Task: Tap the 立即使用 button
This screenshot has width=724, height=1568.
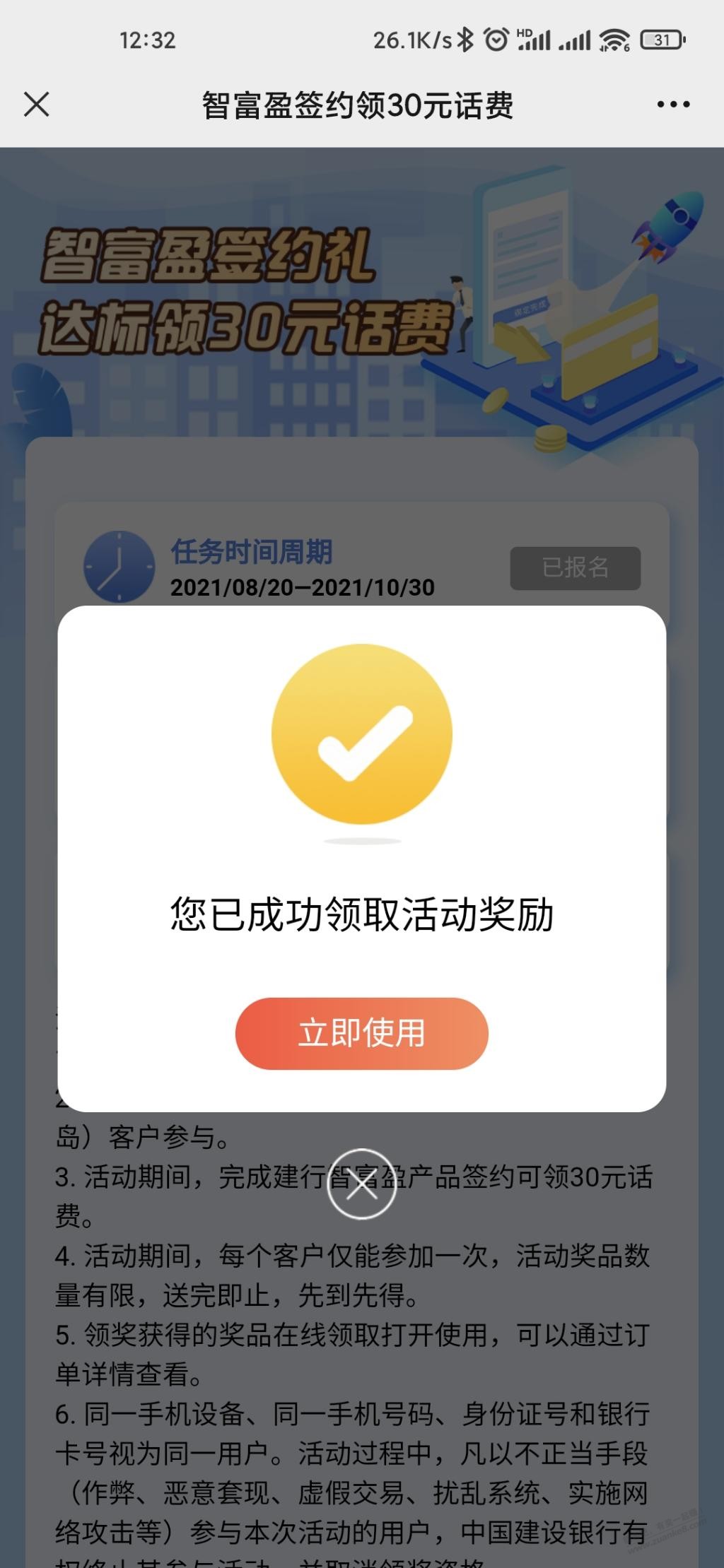Action: (x=361, y=1033)
